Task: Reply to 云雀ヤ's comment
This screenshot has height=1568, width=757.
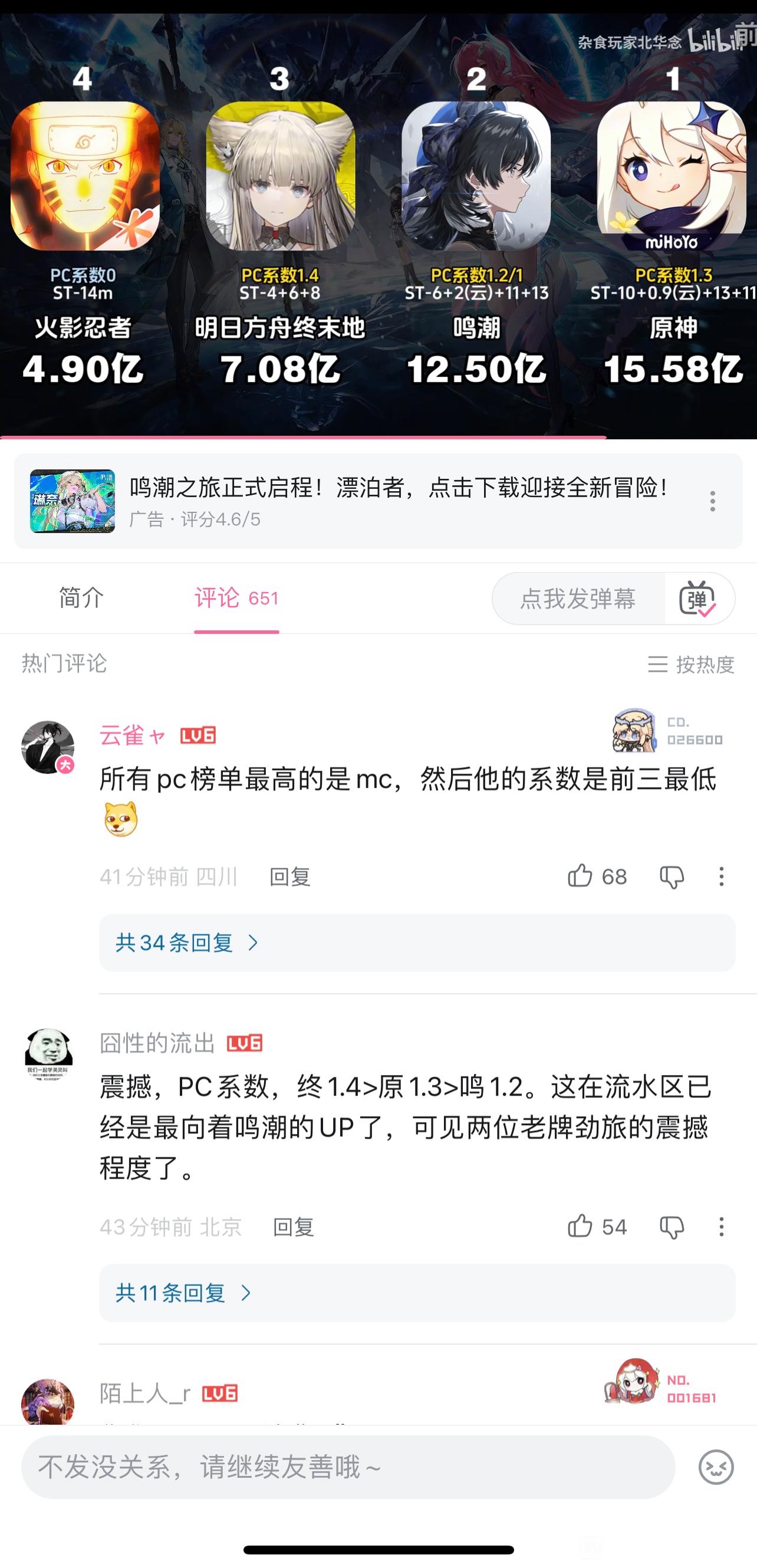Action: [x=290, y=877]
